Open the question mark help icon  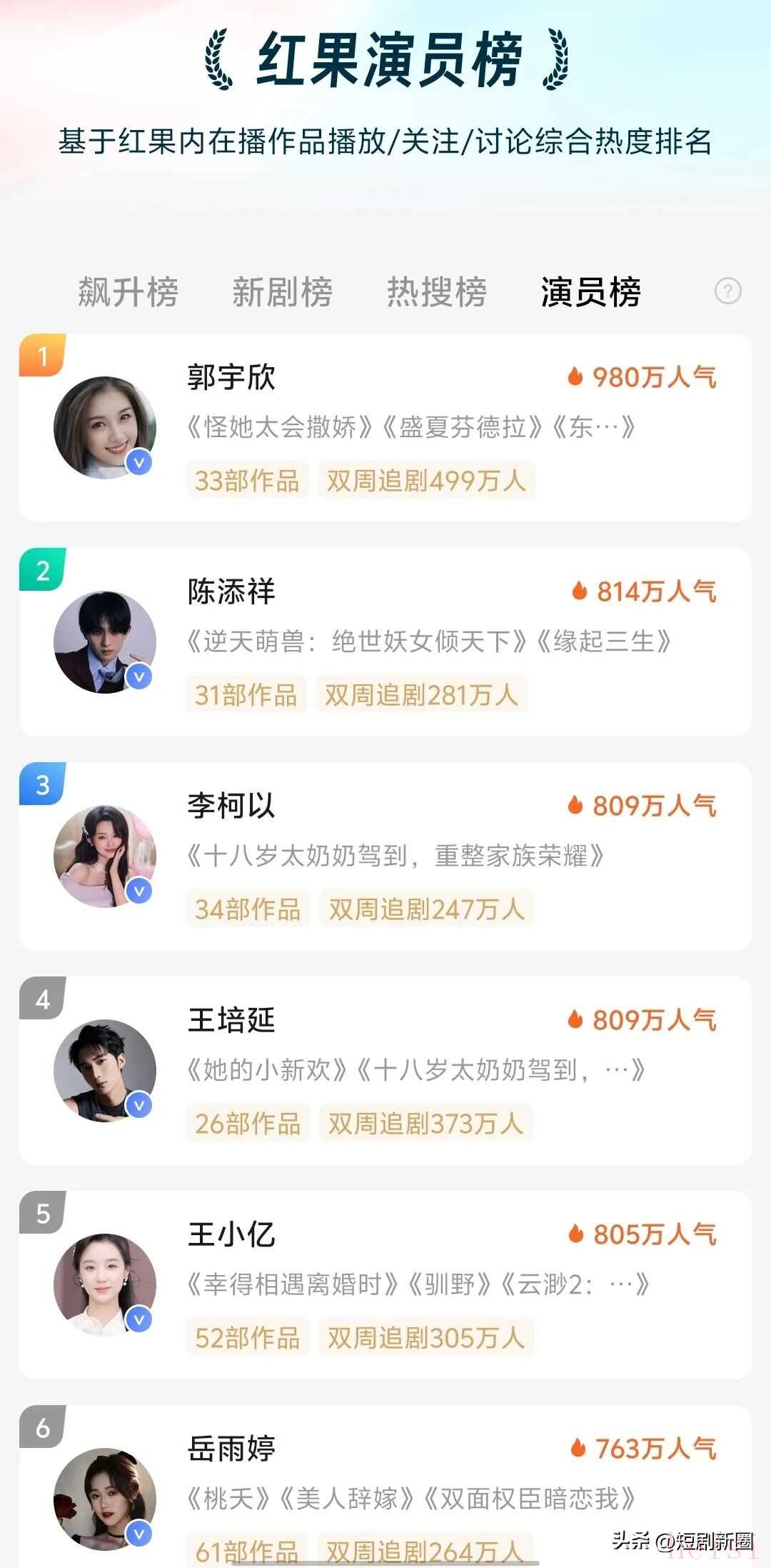(x=727, y=291)
